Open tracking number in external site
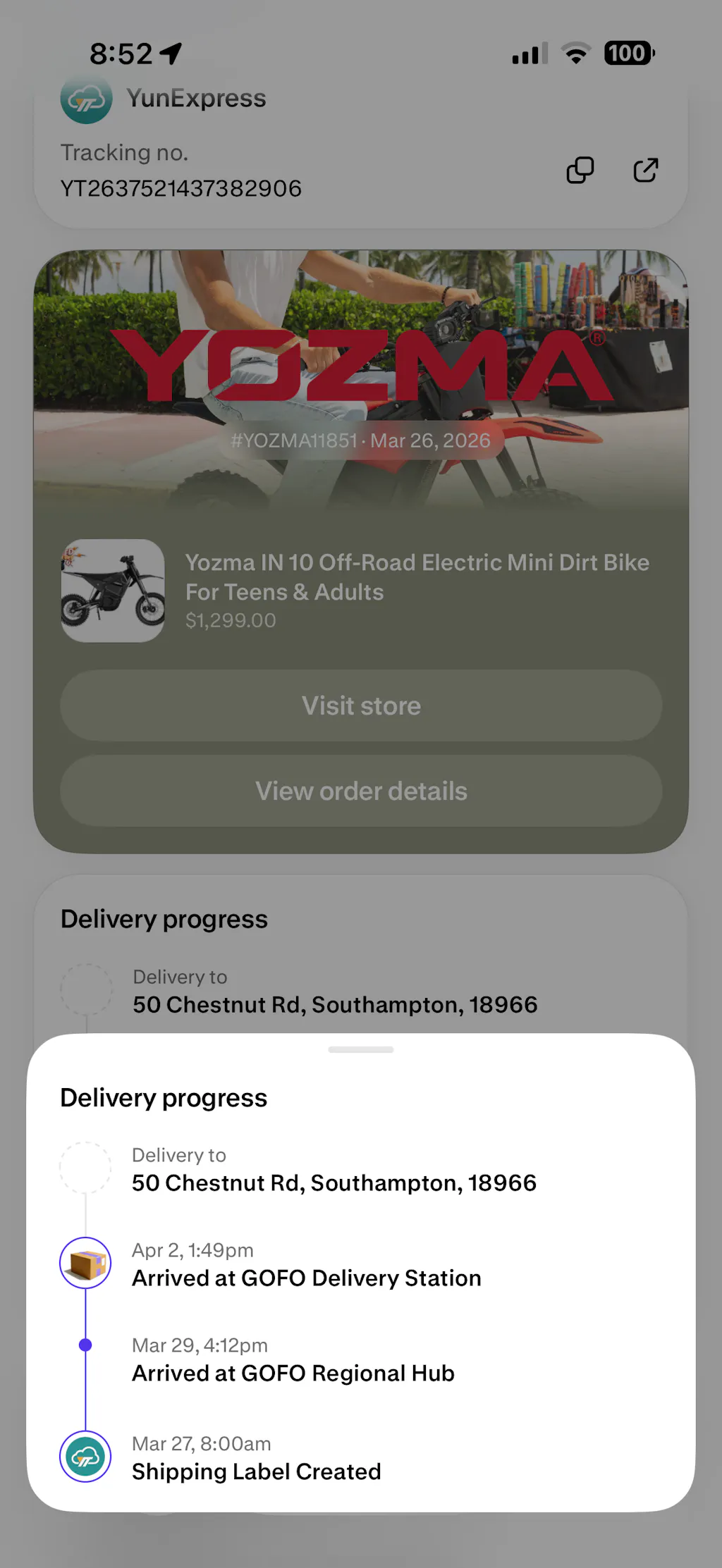The width and height of the screenshot is (722, 1568). (x=645, y=171)
